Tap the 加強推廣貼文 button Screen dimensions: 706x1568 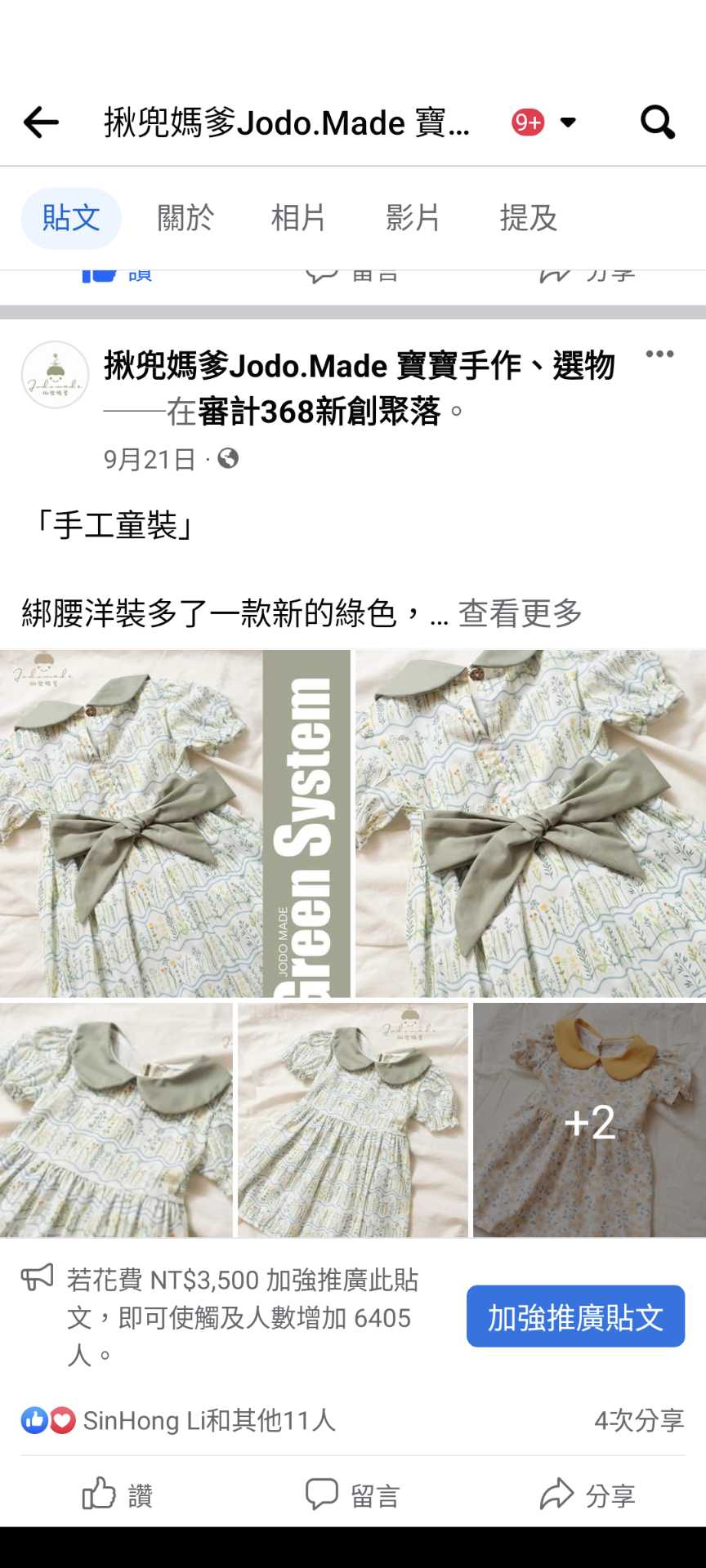(575, 1316)
